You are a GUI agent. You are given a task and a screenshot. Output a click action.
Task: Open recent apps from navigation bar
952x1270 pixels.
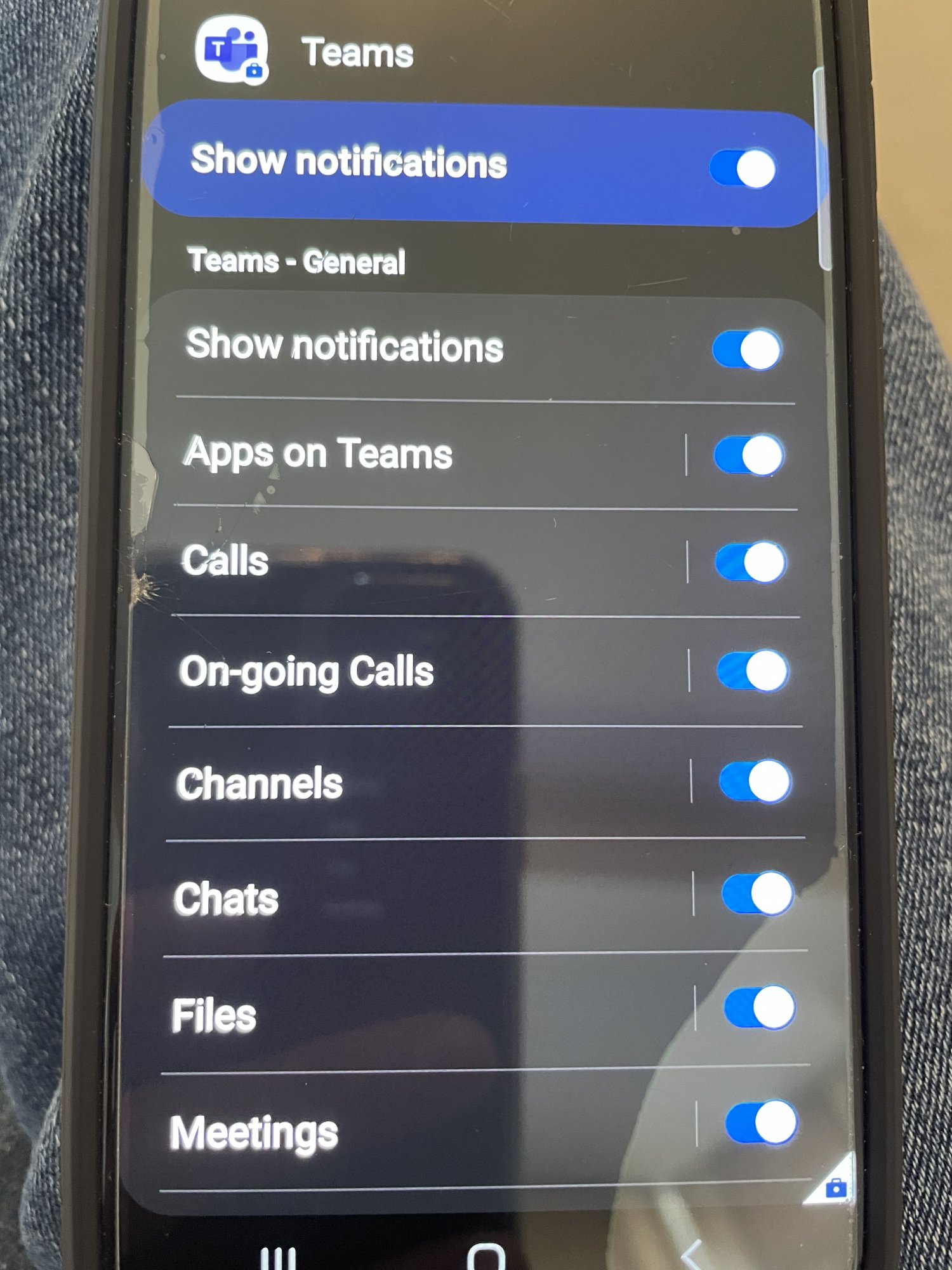[278, 1257]
